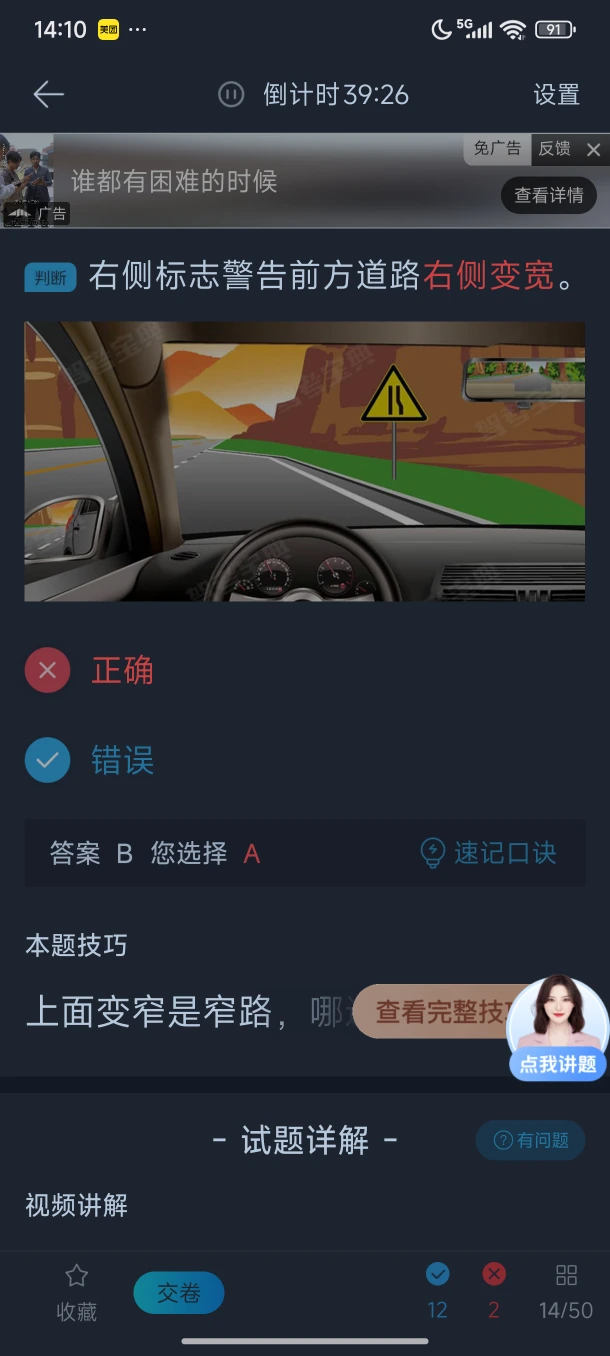This screenshot has width=610, height=1356.
Task: Go back using the top arrow
Action: 48,95
